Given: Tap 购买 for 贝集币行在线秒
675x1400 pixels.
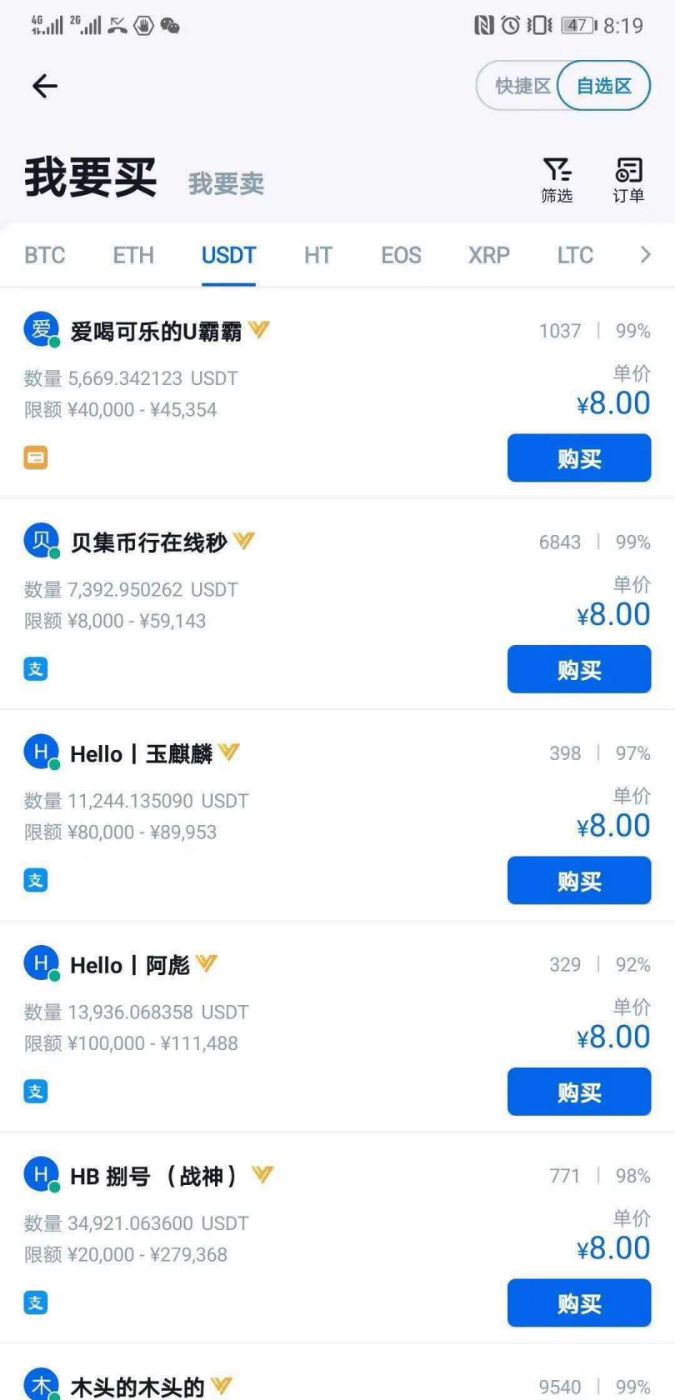Looking at the screenshot, I should click(x=579, y=669).
